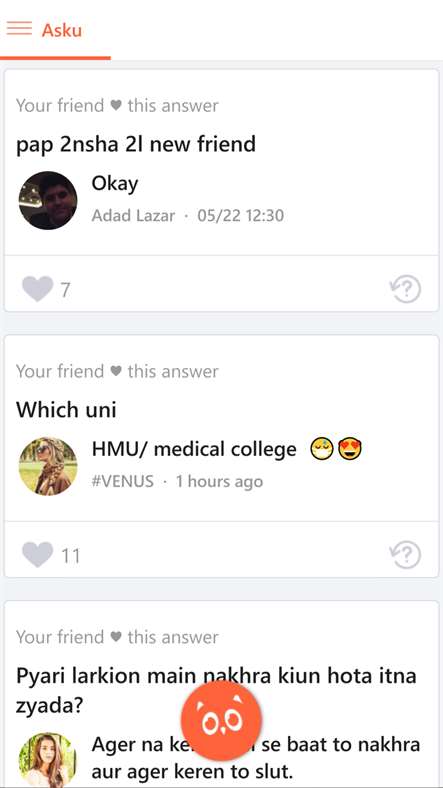Open the hamburger drawer menu
Image resolution: width=443 pixels, height=788 pixels.
(x=19, y=28)
